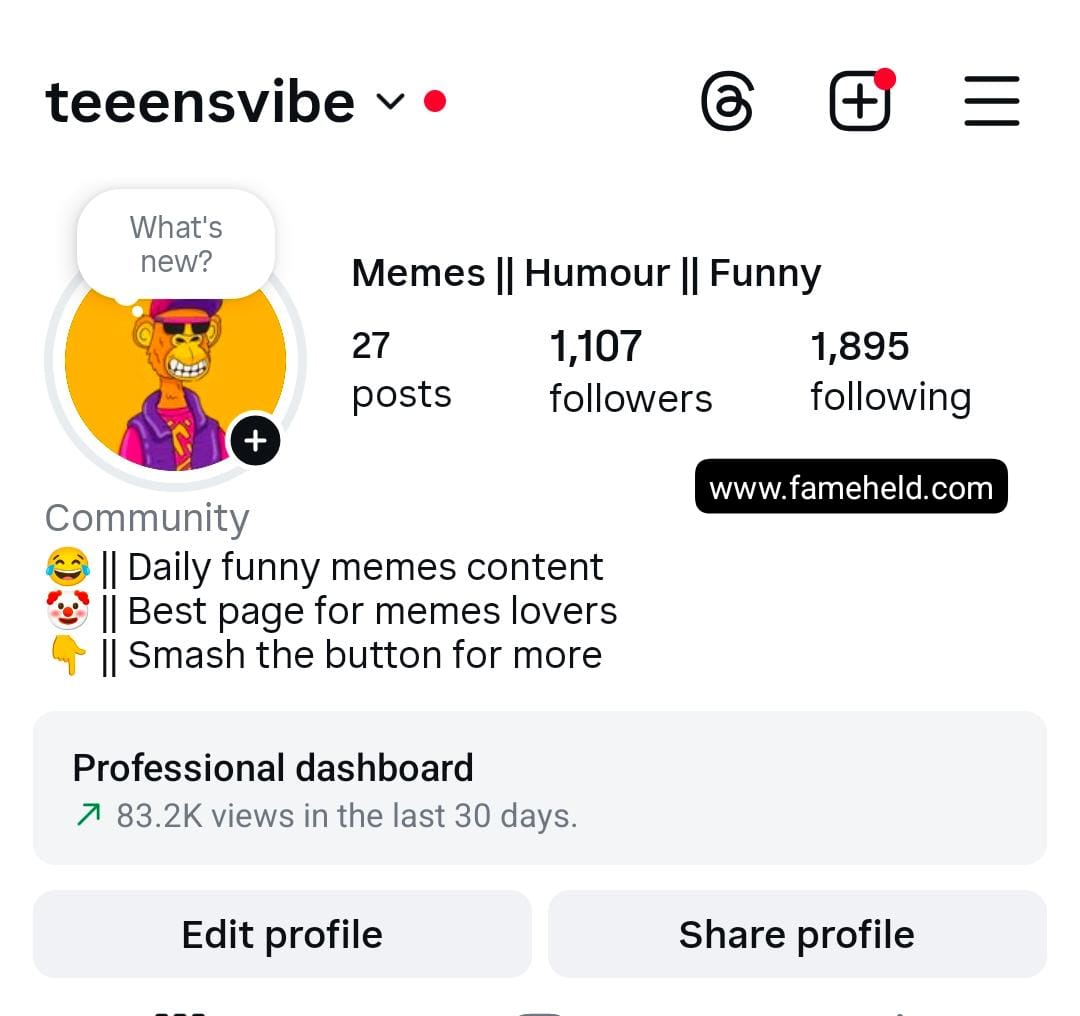Open the Professional dashboard
1080x1016 pixels.
tap(539, 788)
